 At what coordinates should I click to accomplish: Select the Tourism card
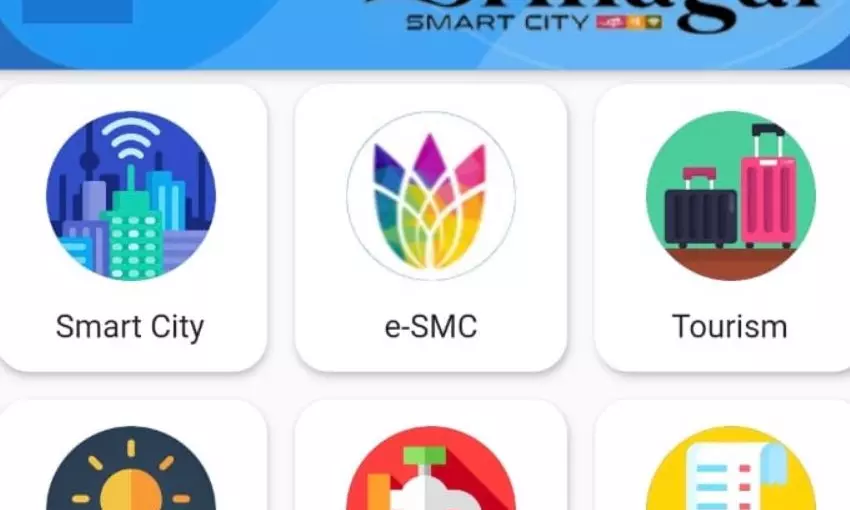tap(729, 228)
